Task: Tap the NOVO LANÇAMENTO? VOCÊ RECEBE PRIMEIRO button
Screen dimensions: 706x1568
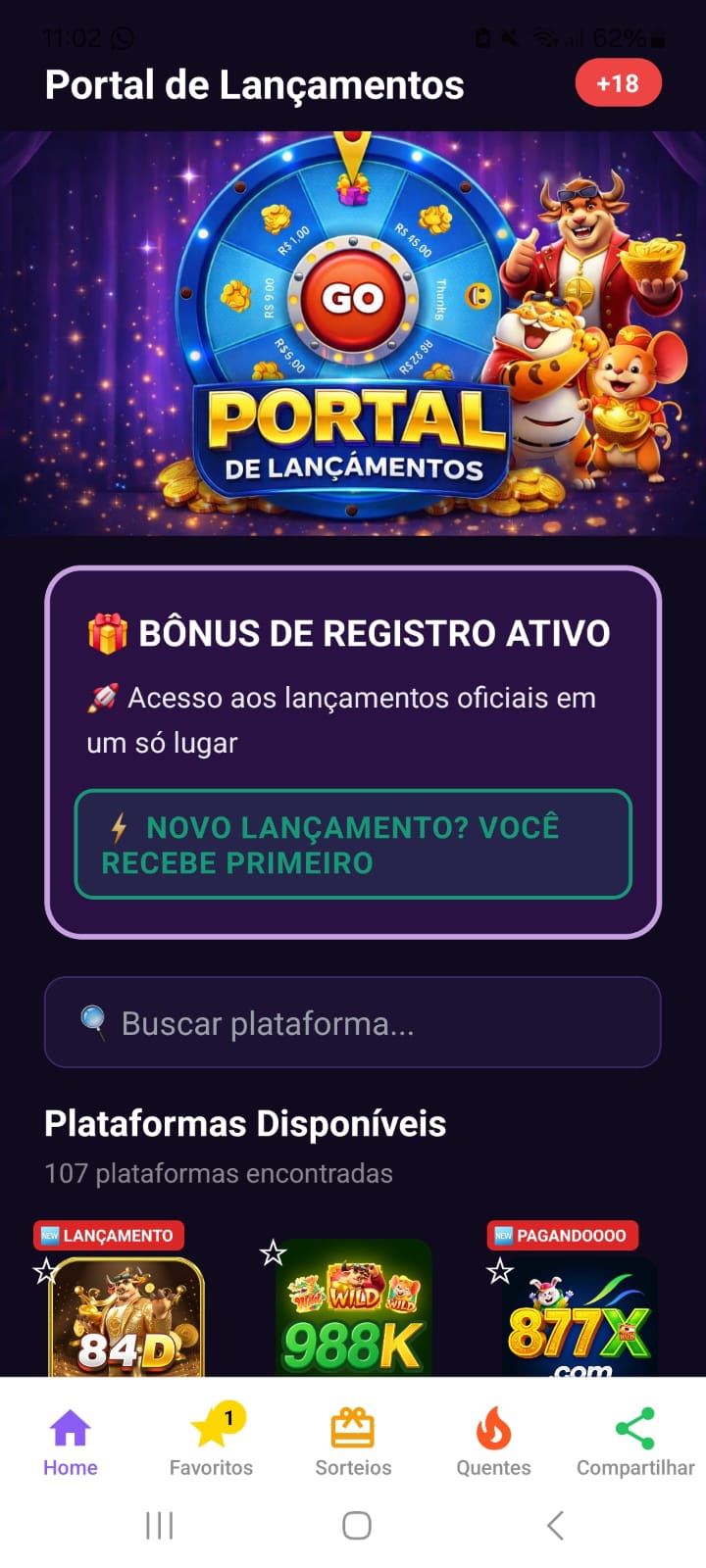Action: click(x=353, y=845)
